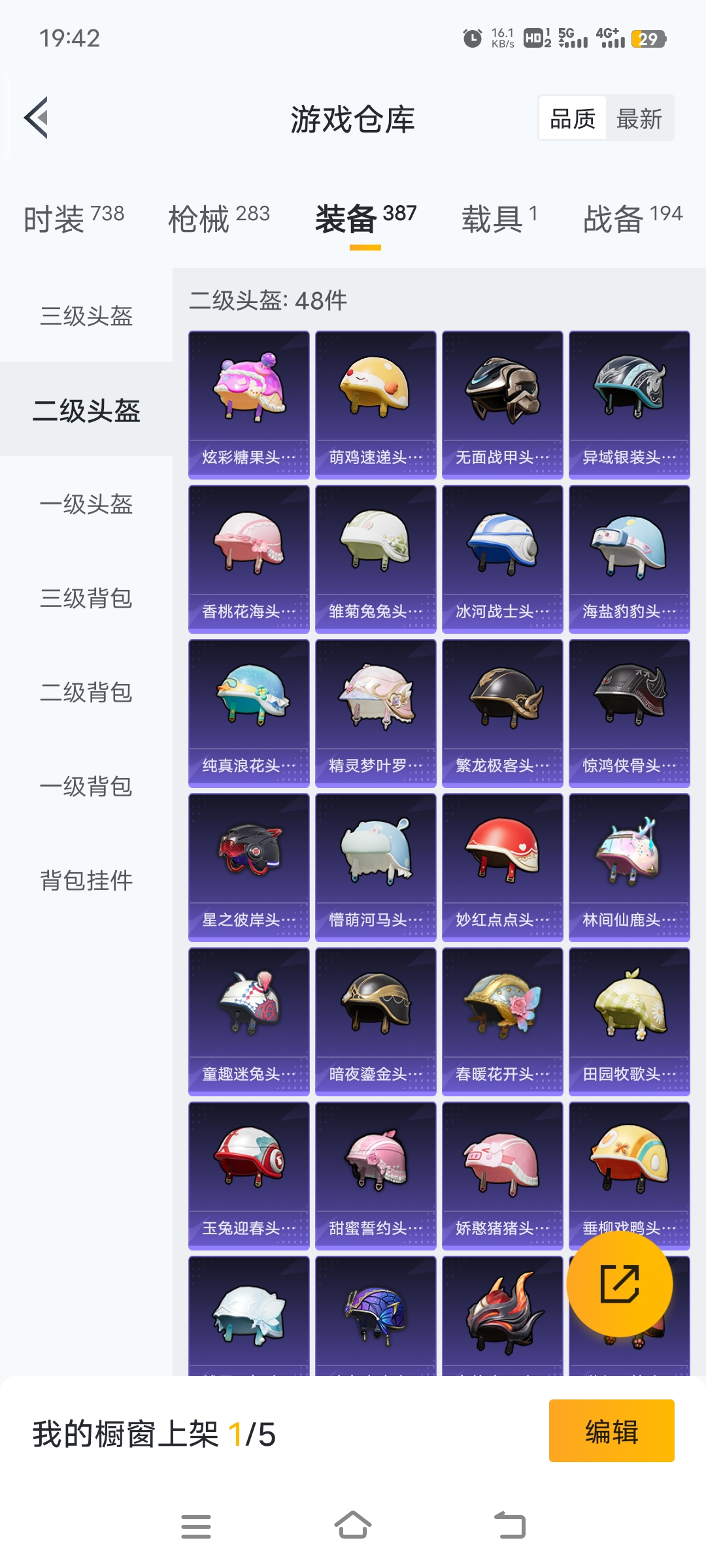This screenshot has height=1568, width=706.
Task: Show the 三级背包 category
Action: [86, 598]
